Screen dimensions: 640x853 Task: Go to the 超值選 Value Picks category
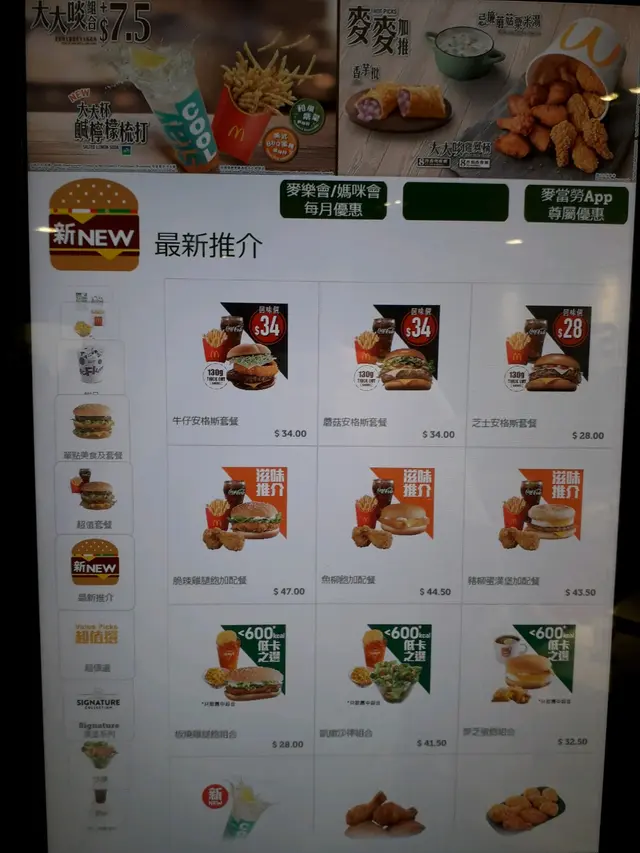(97, 643)
